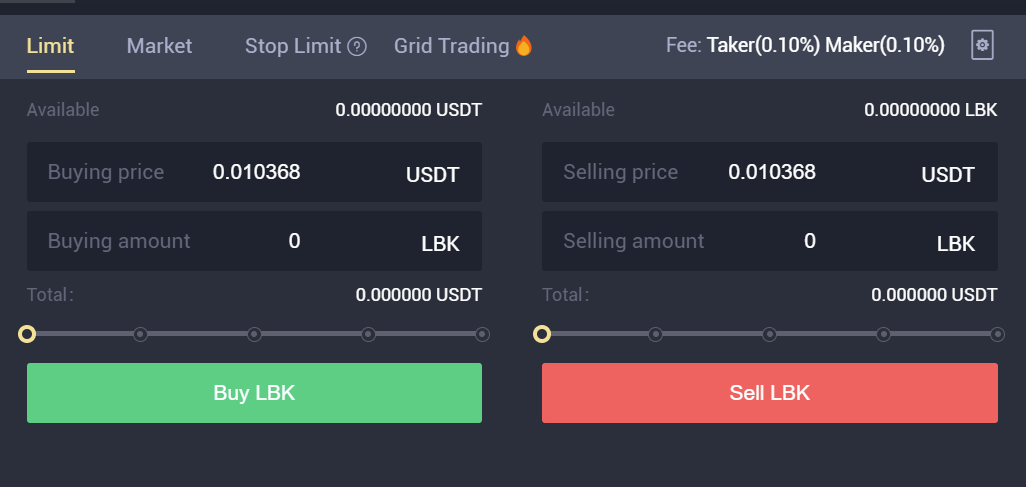Switch to the Market order tab

point(159,46)
